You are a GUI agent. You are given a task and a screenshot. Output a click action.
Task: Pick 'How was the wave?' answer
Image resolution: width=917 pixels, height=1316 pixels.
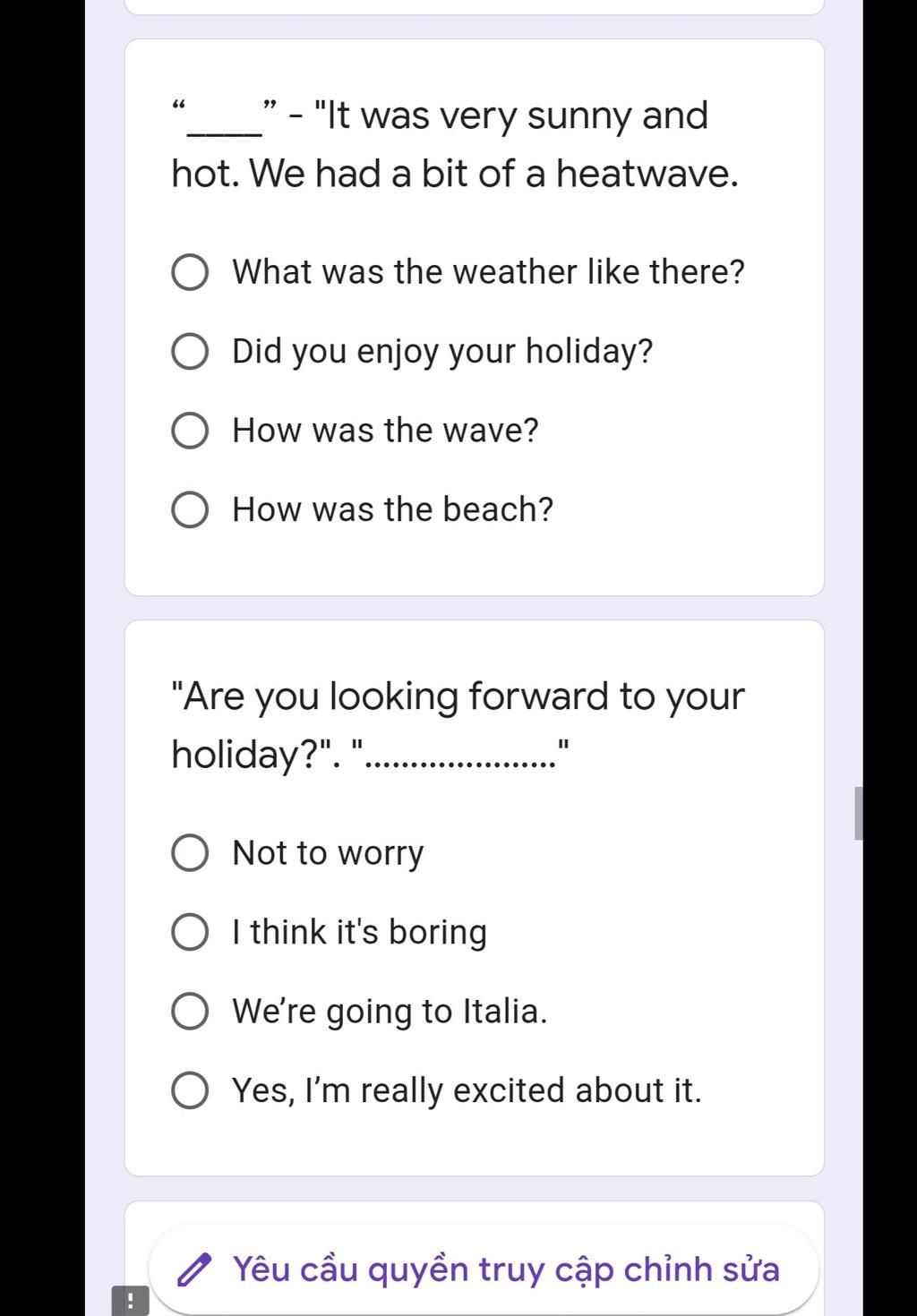tap(190, 431)
